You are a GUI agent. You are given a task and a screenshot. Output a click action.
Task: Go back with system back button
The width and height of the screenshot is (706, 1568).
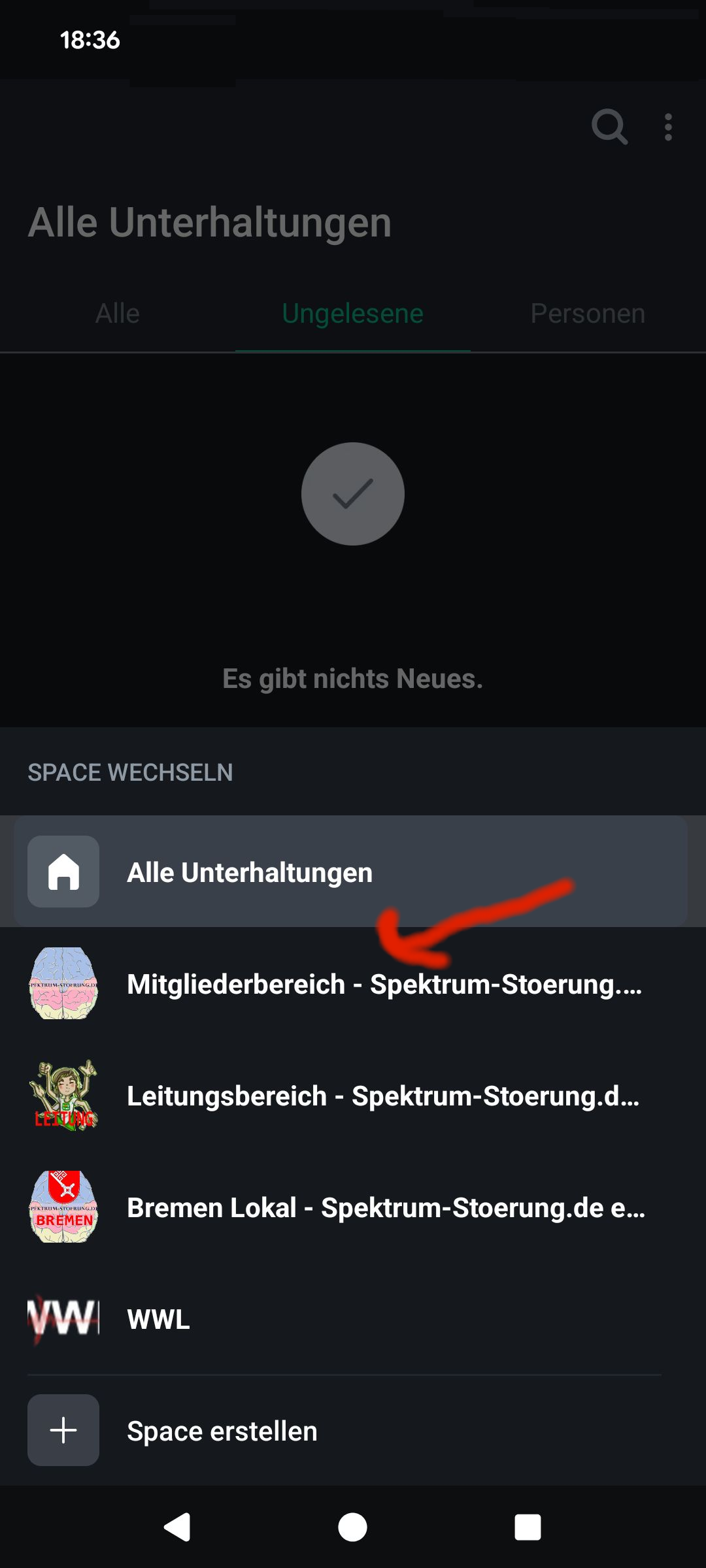click(x=177, y=1527)
